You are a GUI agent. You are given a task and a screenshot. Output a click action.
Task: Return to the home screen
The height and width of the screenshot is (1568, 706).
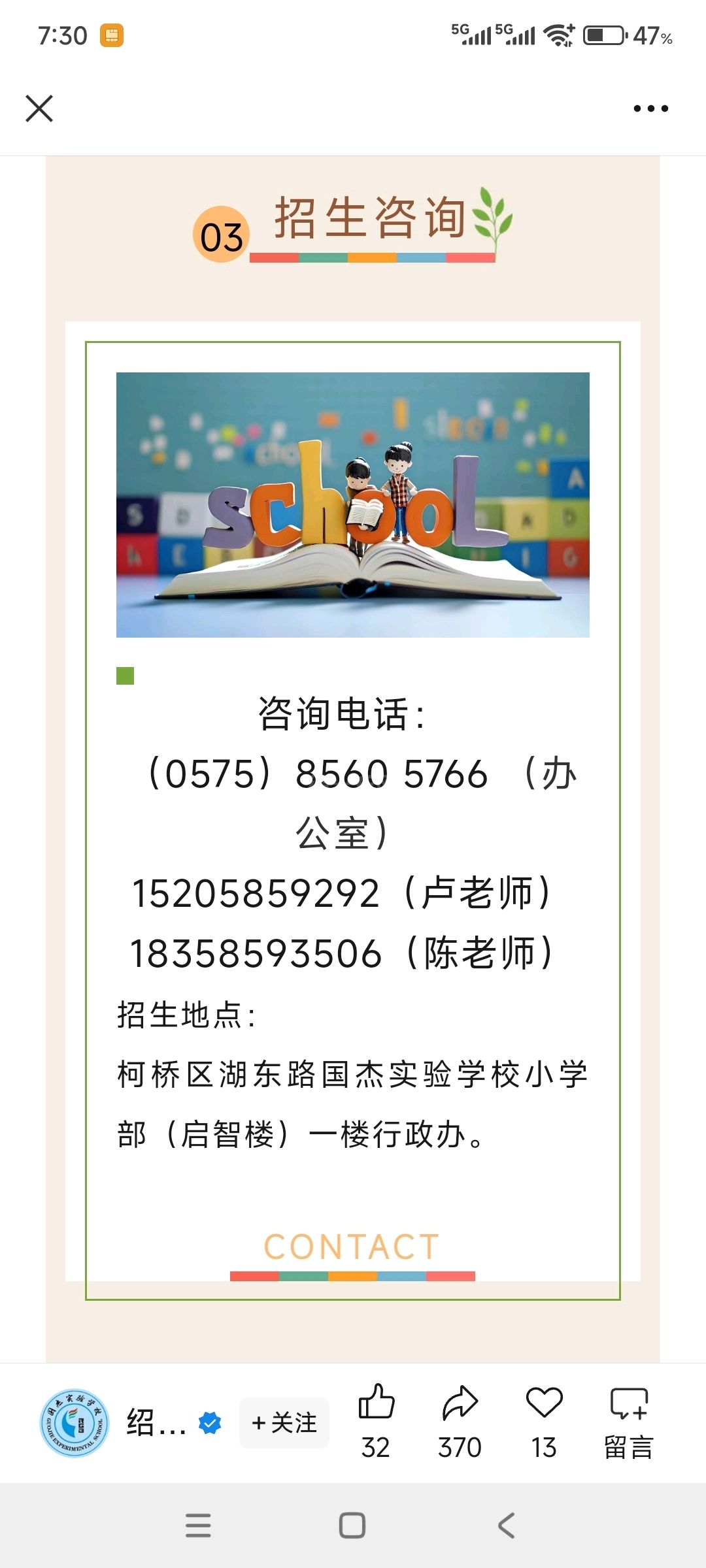tap(352, 1526)
